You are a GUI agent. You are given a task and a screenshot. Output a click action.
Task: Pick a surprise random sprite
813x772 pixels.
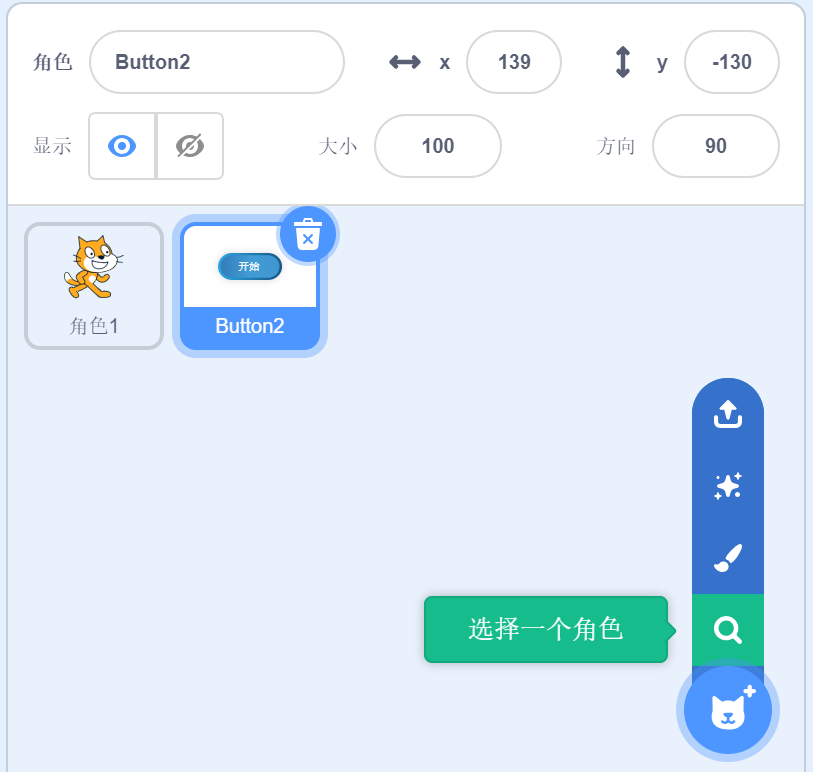click(x=727, y=486)
